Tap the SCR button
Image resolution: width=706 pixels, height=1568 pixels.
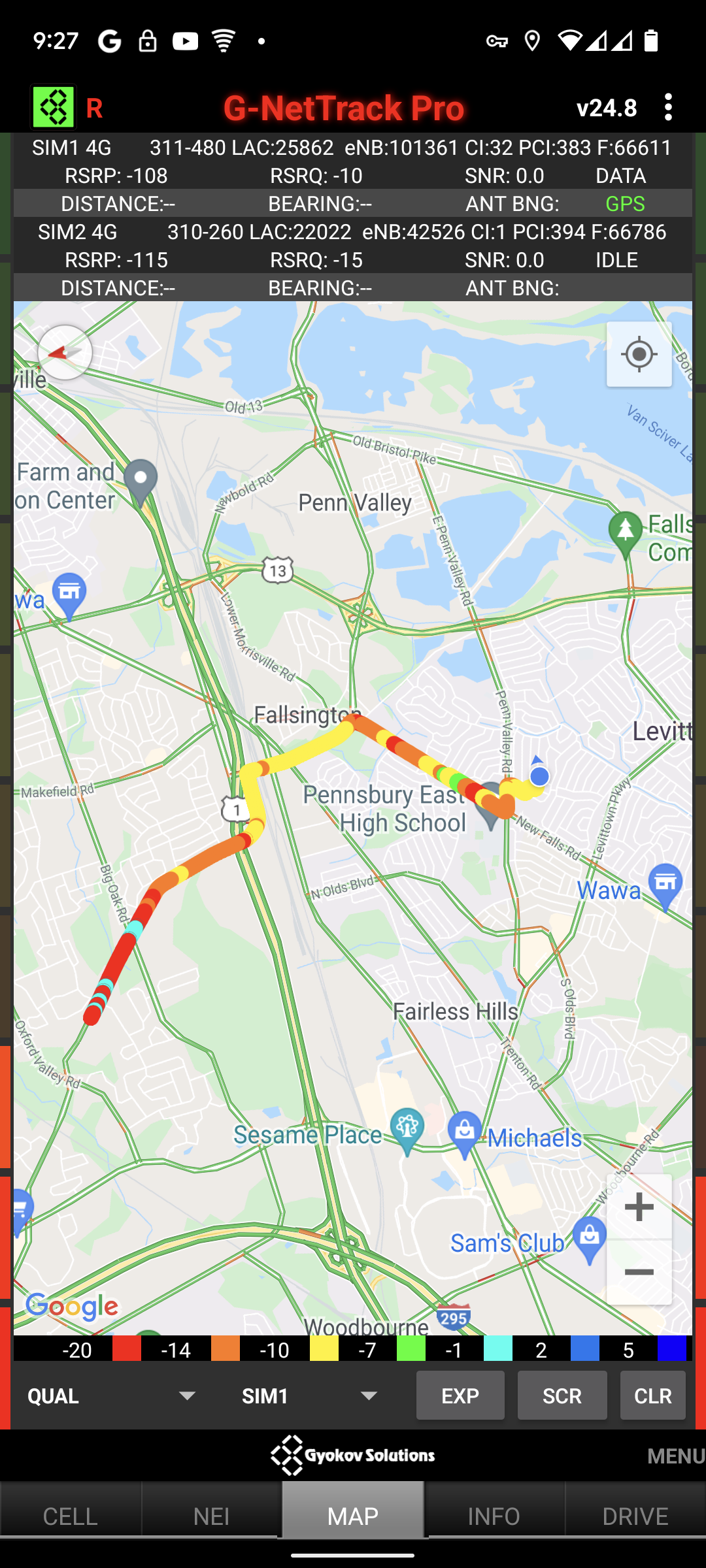point(562,1396)
